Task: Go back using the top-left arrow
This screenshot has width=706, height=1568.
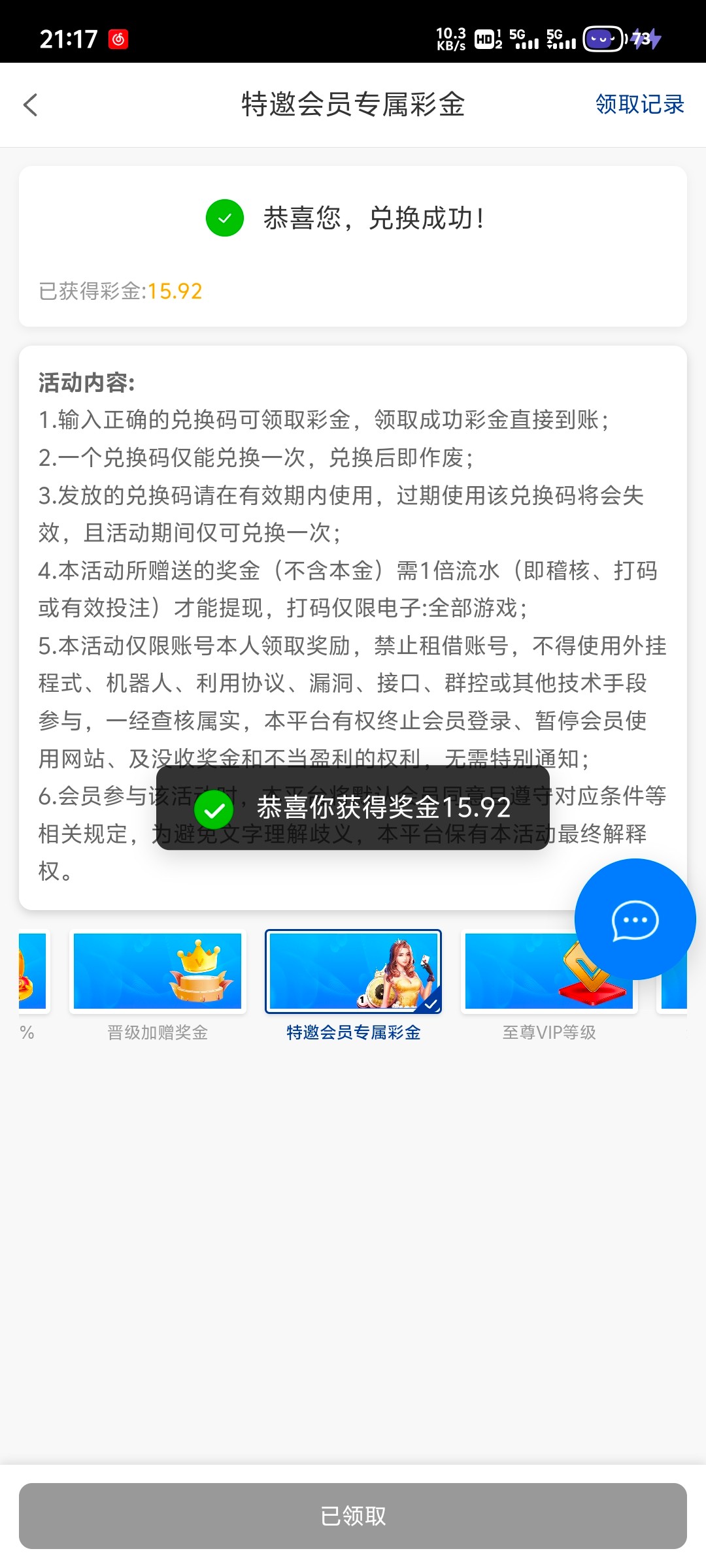Action: click(x=31, y=105)
